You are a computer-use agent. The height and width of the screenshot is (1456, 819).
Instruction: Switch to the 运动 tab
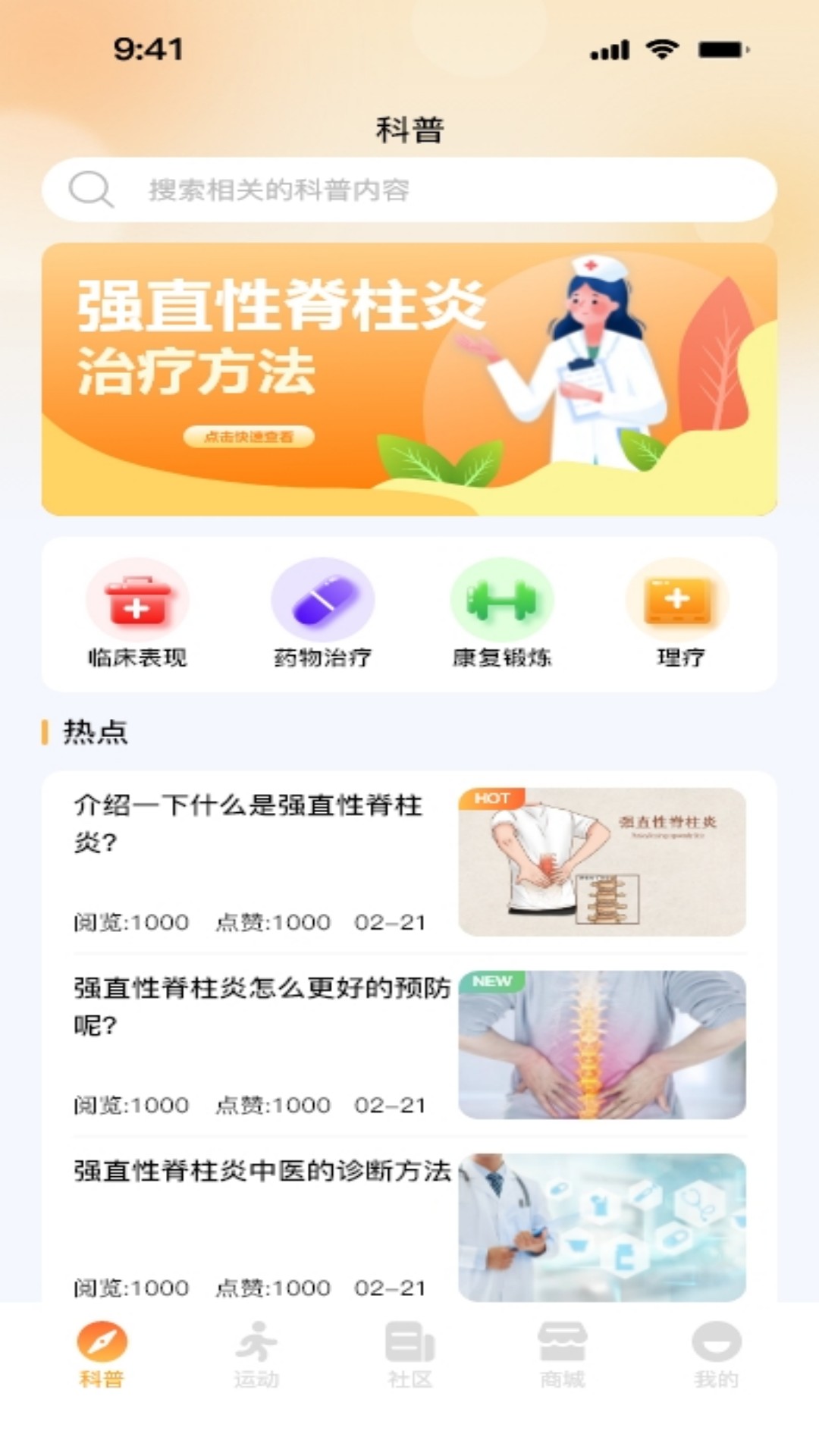tap(256, 1354)
